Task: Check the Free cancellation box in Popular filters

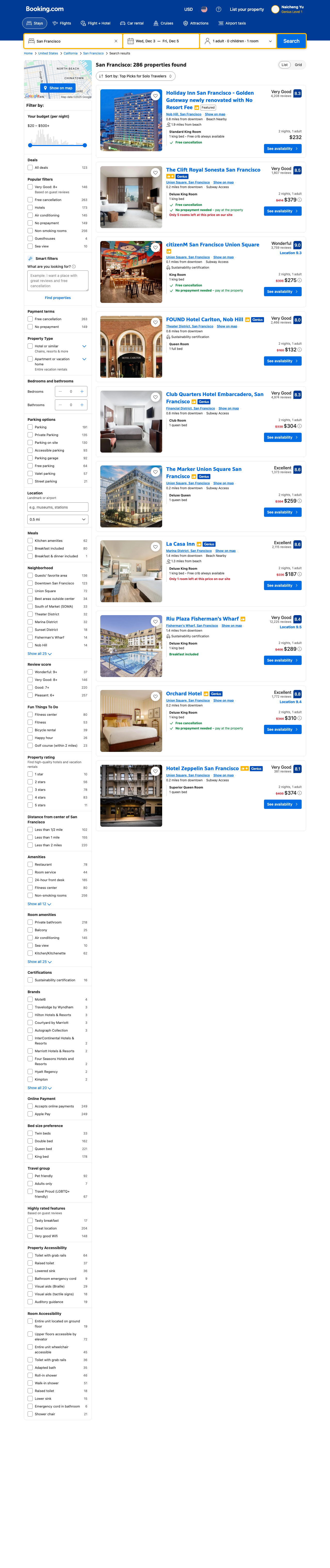Action: pos(30,200)
